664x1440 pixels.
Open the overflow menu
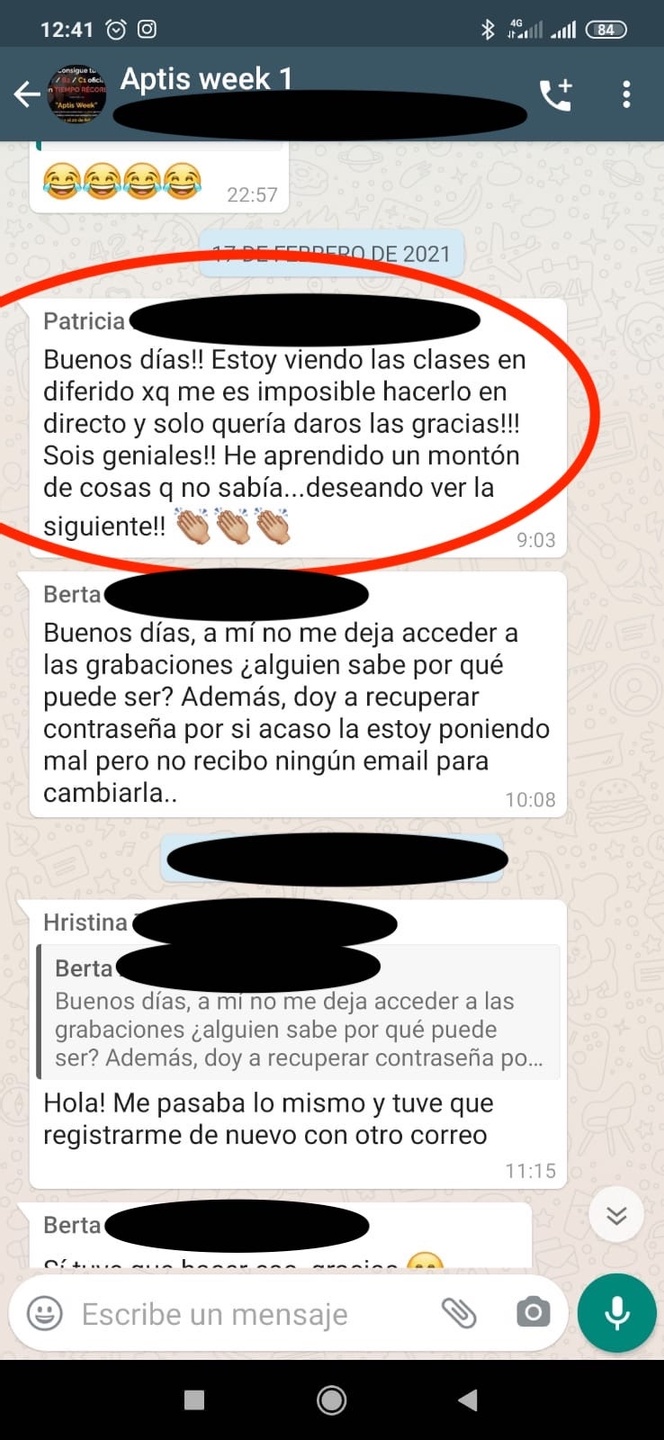(x=626, y=94)
